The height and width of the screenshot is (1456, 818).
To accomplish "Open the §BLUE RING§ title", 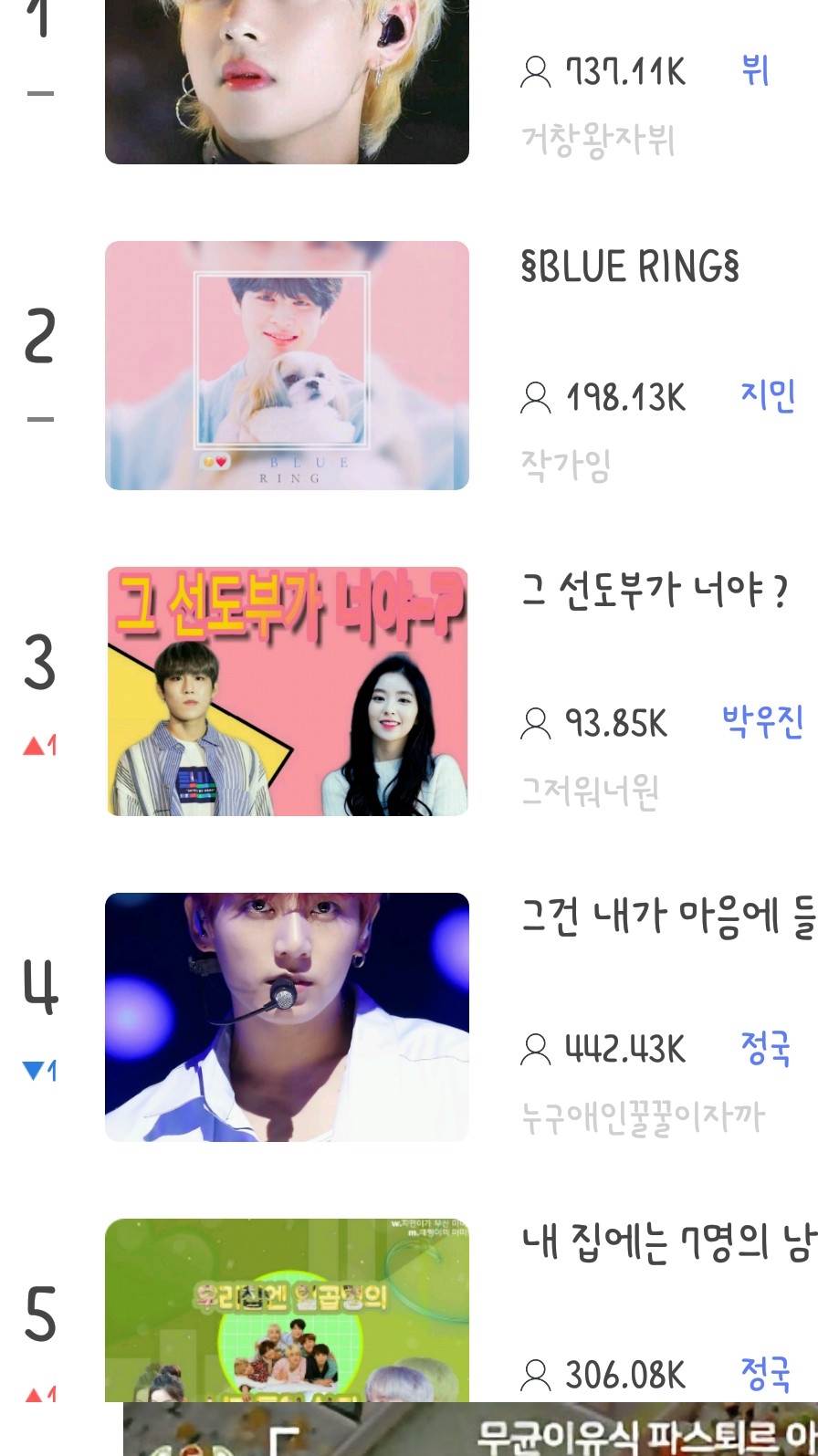I will tap(630, 267).
